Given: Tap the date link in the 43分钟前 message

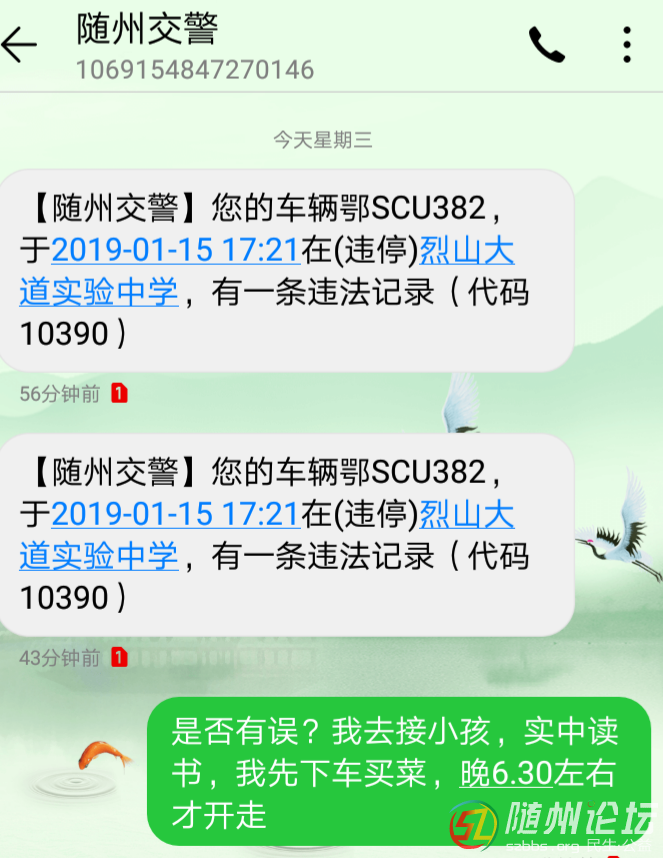Looking at the screenshot, I should 175,514.
